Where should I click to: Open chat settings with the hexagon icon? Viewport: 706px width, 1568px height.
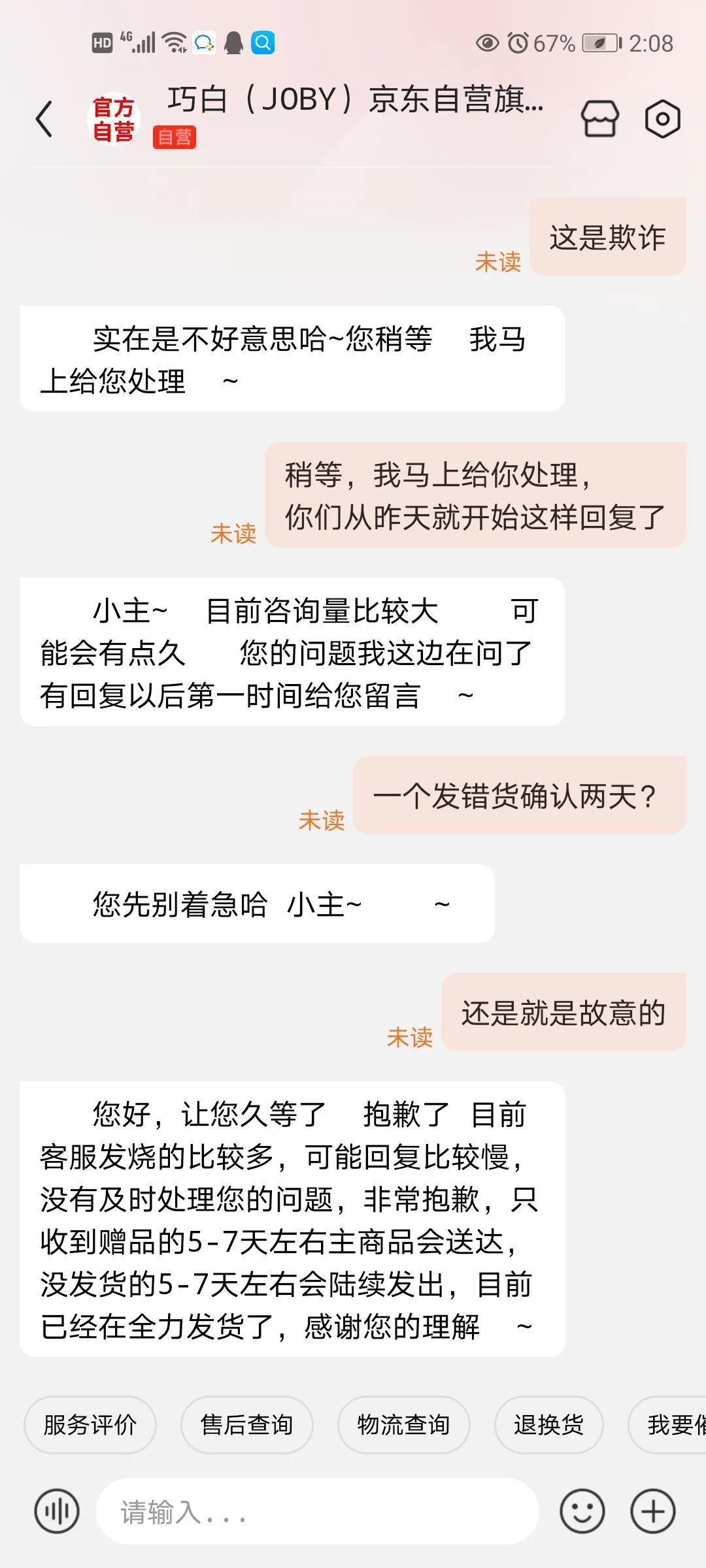coord(663,118)
